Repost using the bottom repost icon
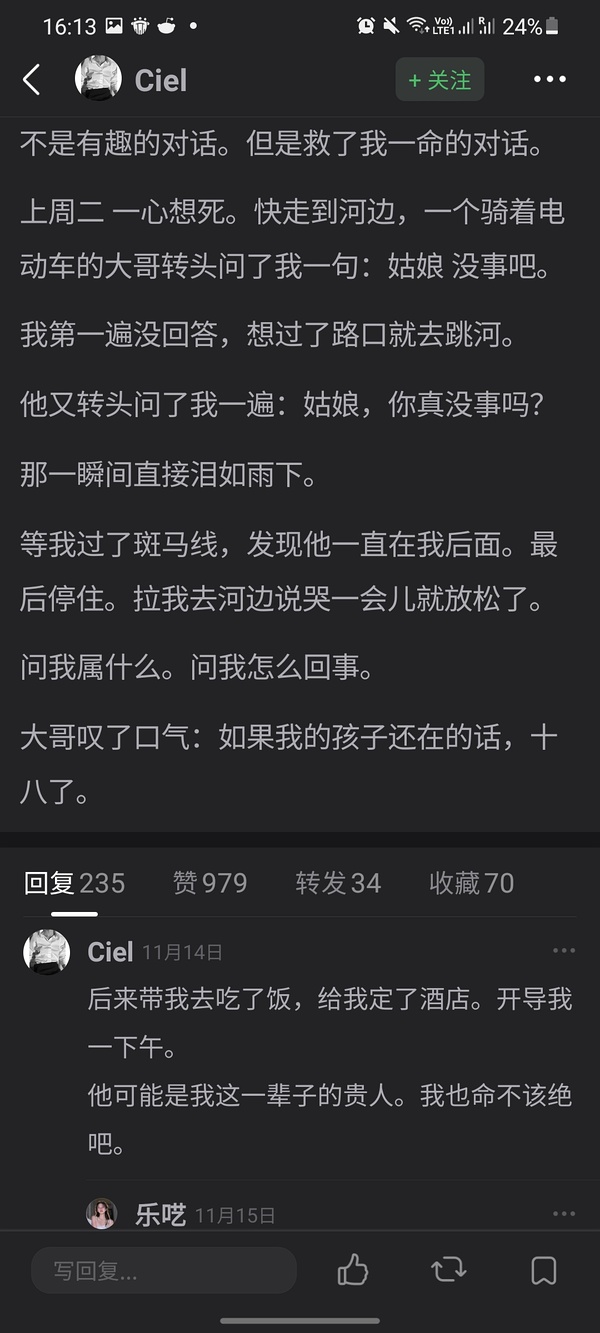Viewport: 600px width, 1333px height. [448, 1271]
